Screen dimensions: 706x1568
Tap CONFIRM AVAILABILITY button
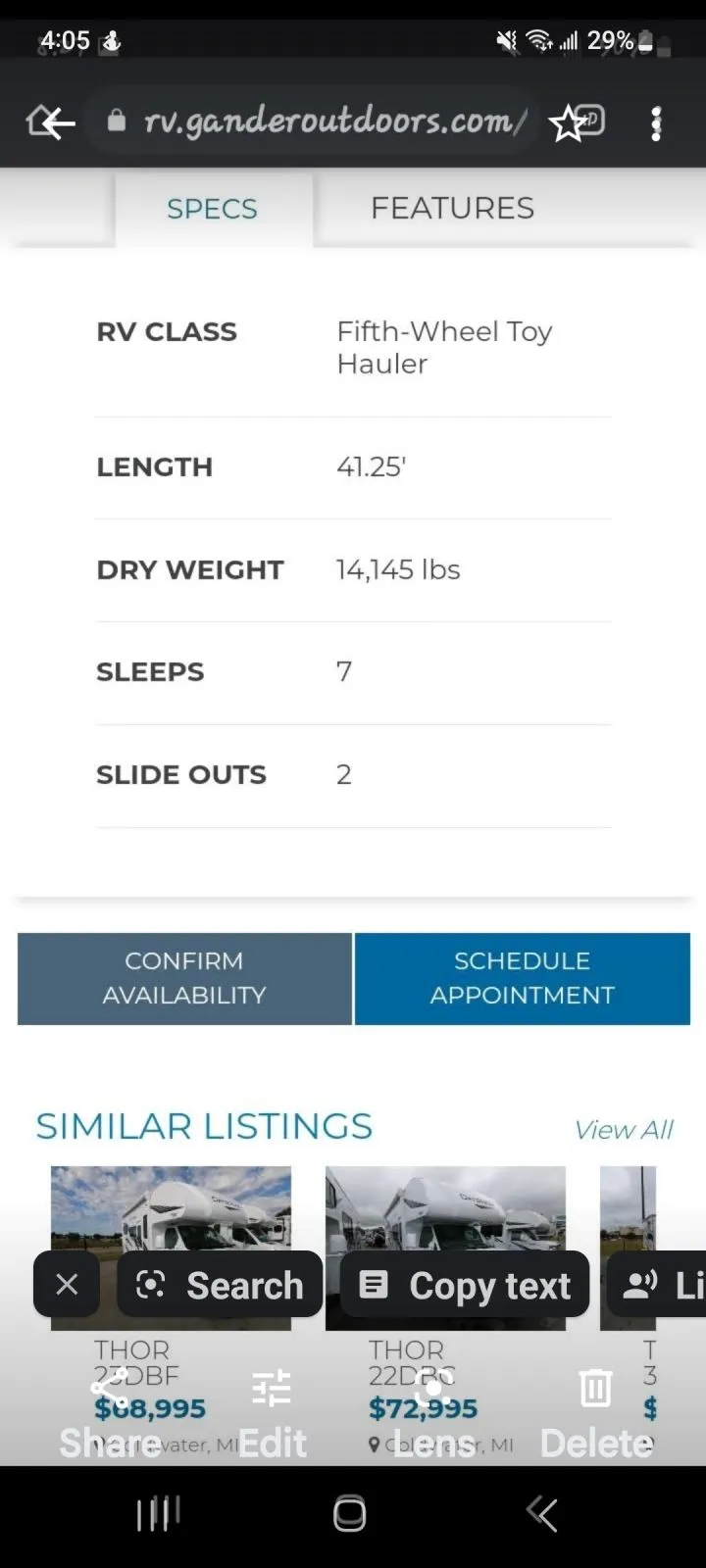click(x=184, y=978)
